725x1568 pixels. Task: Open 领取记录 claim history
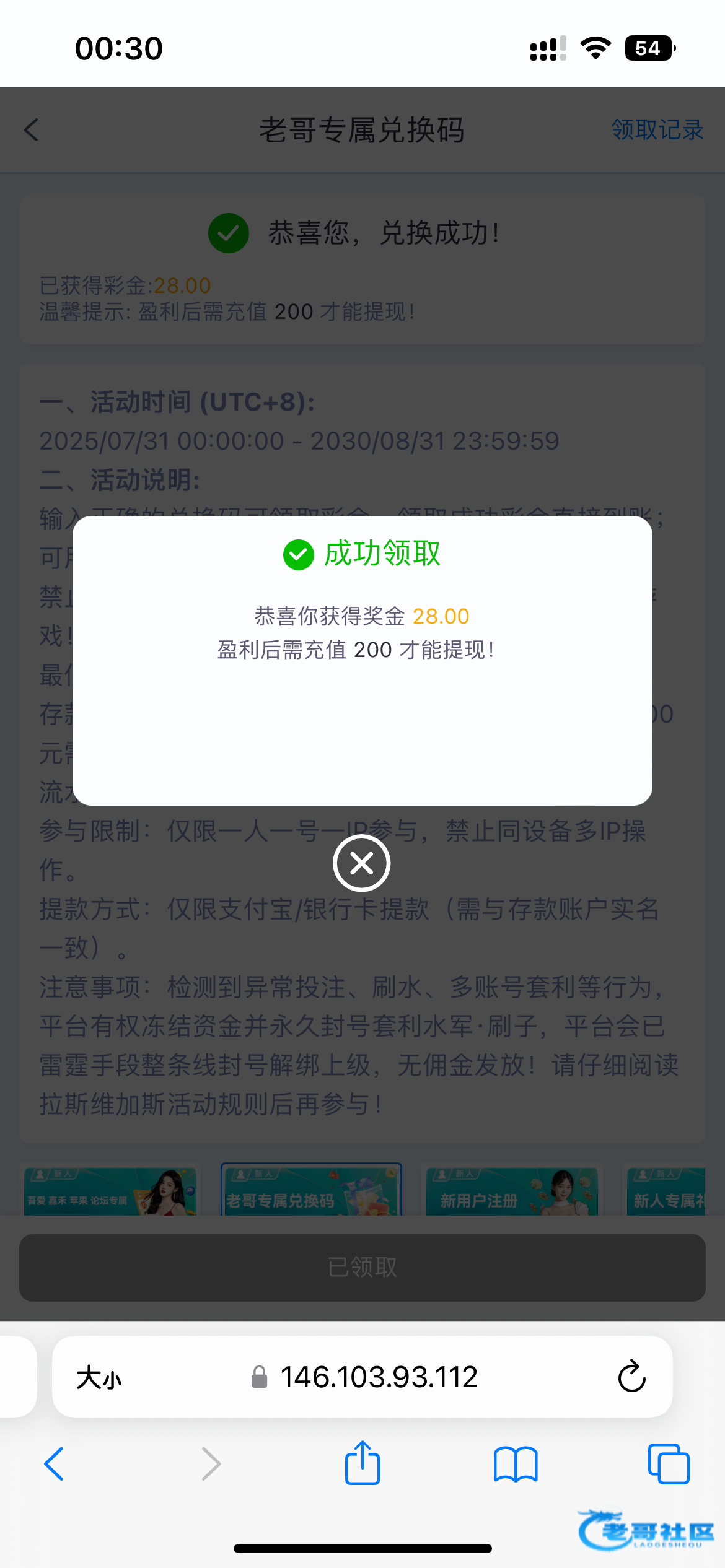[x=657, y=130]
